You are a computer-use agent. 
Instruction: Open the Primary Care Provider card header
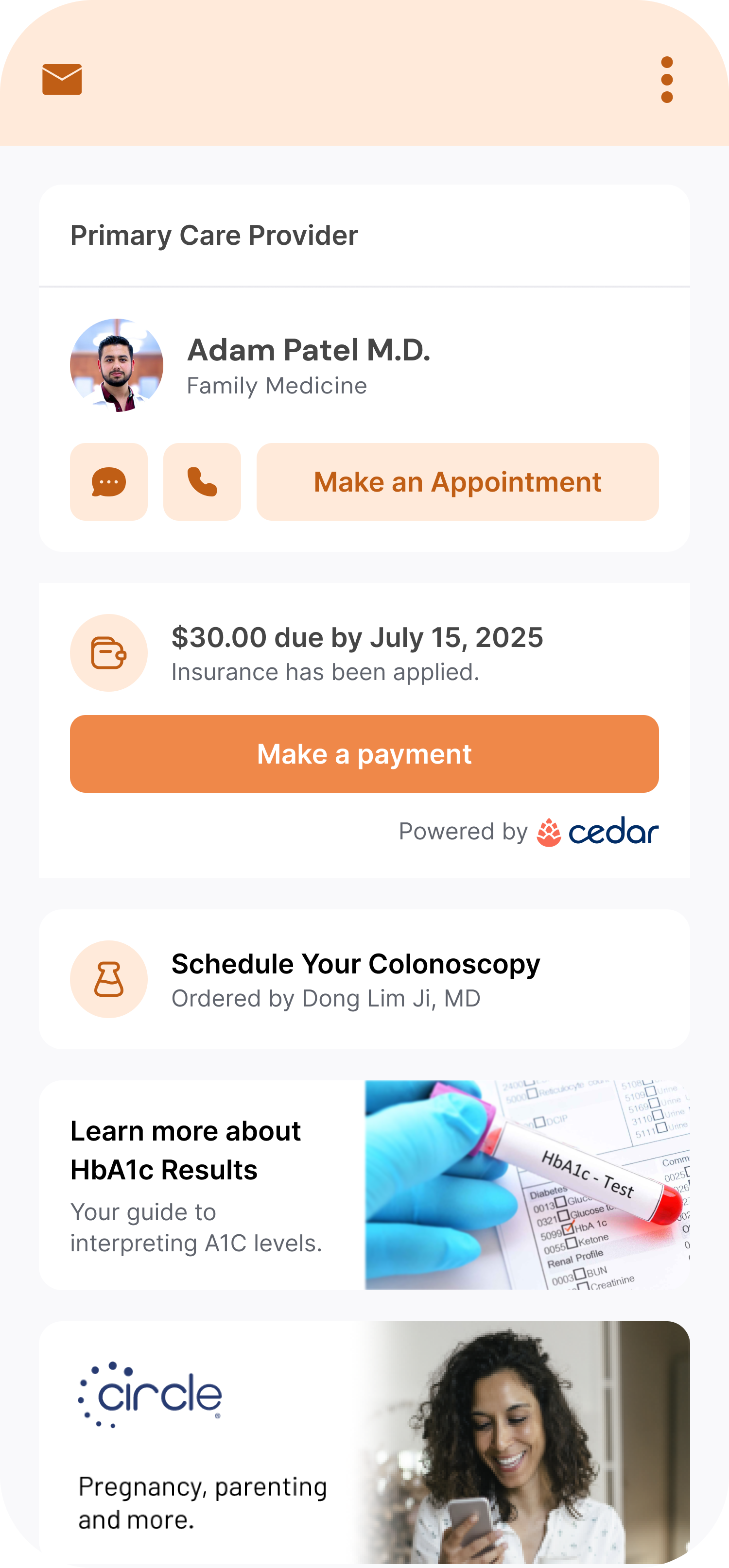[x=213, y=236]
